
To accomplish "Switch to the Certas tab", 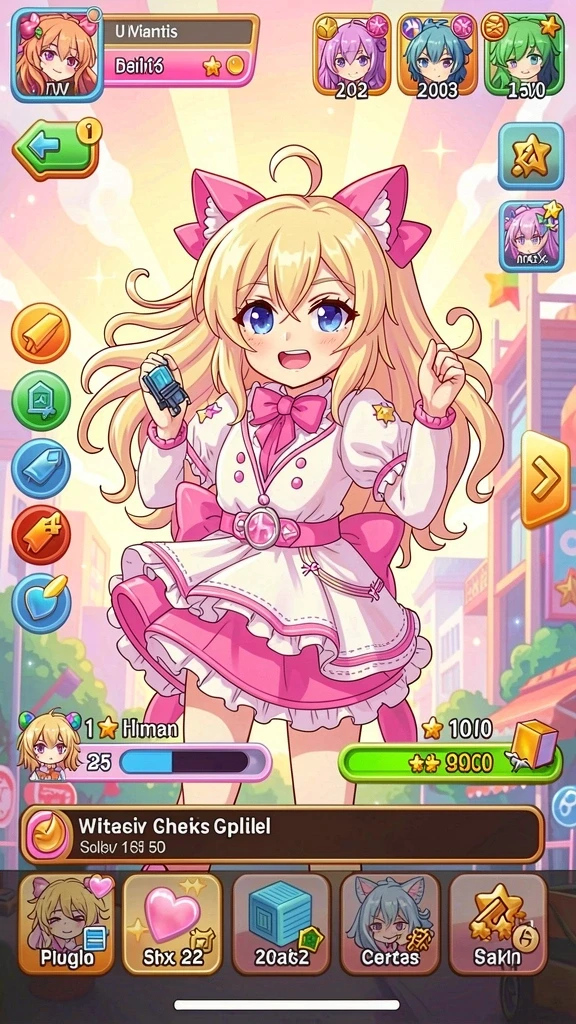I will pyautogui.click(x=390, y=925).
